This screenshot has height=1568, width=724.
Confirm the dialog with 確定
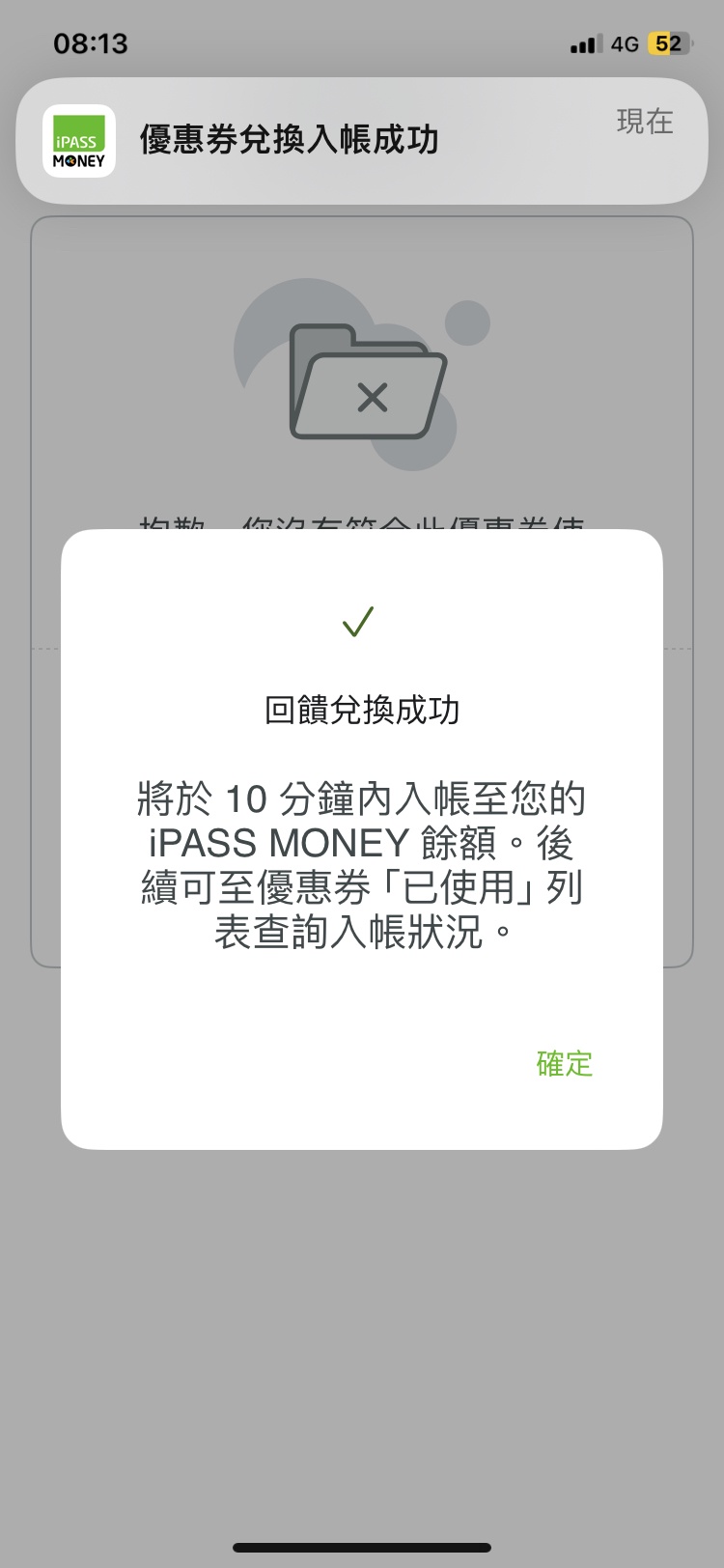click(x=564, y=1063)
